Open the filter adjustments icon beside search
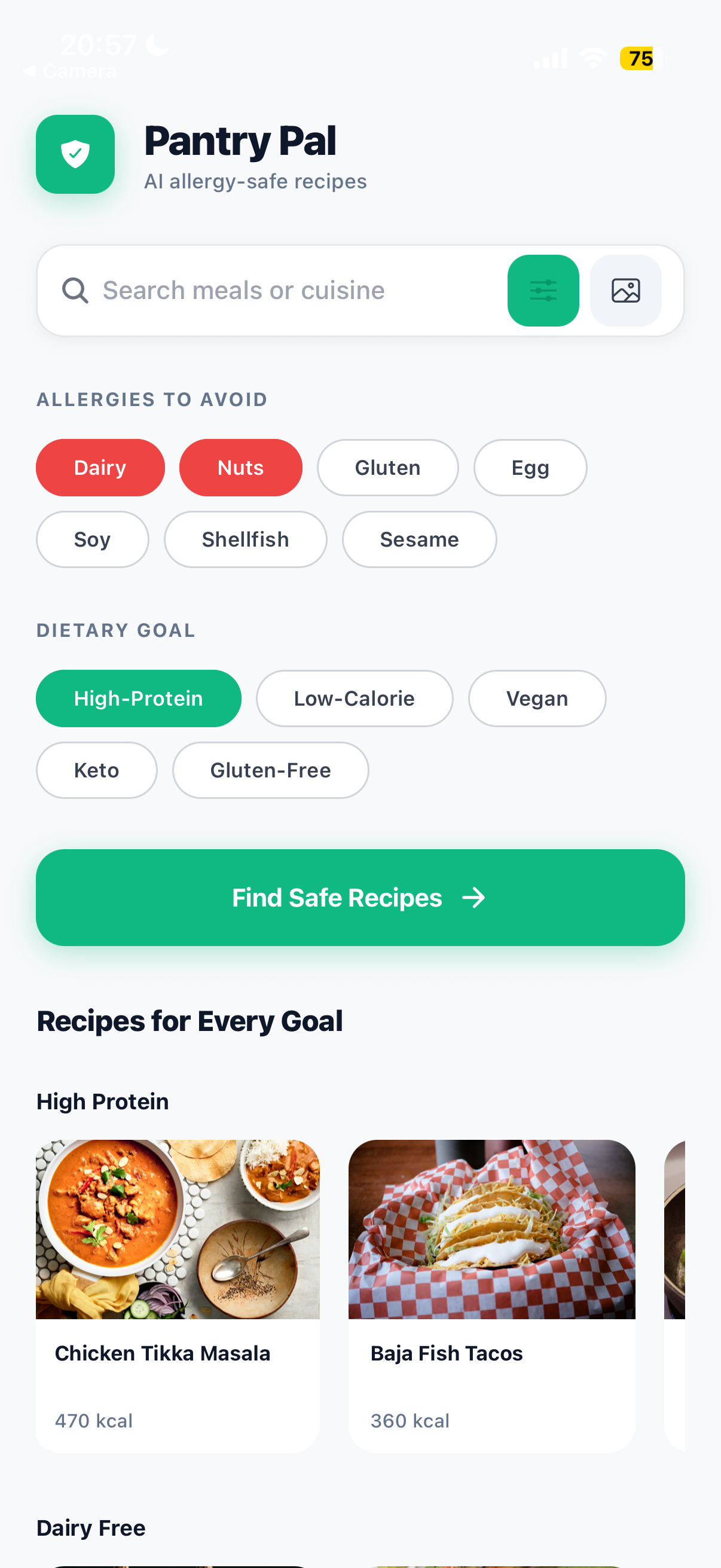The image size is (721, 1568). pos(543,289)
